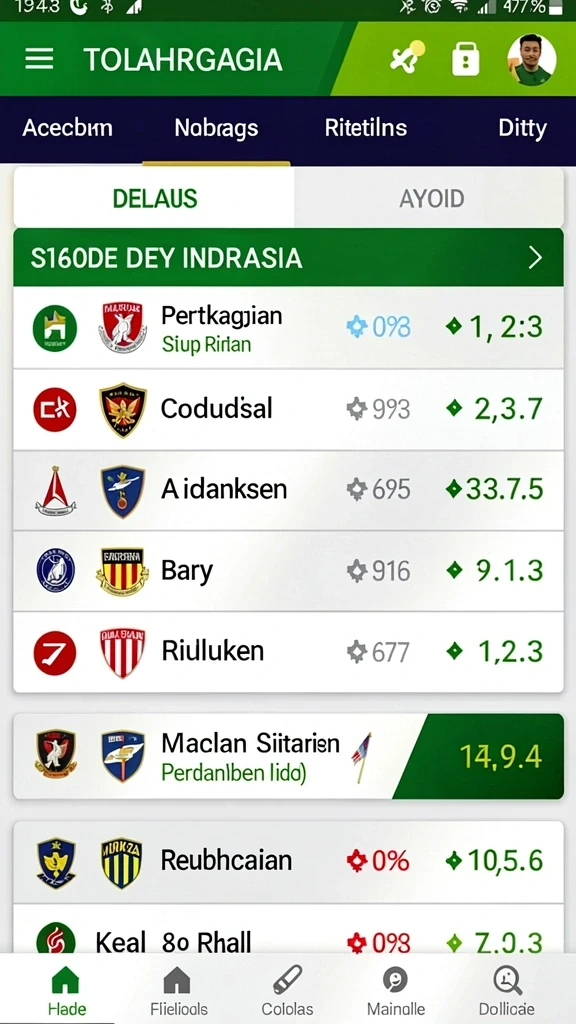Switch to the Ritetilns tab

click(x=366, y=128)
